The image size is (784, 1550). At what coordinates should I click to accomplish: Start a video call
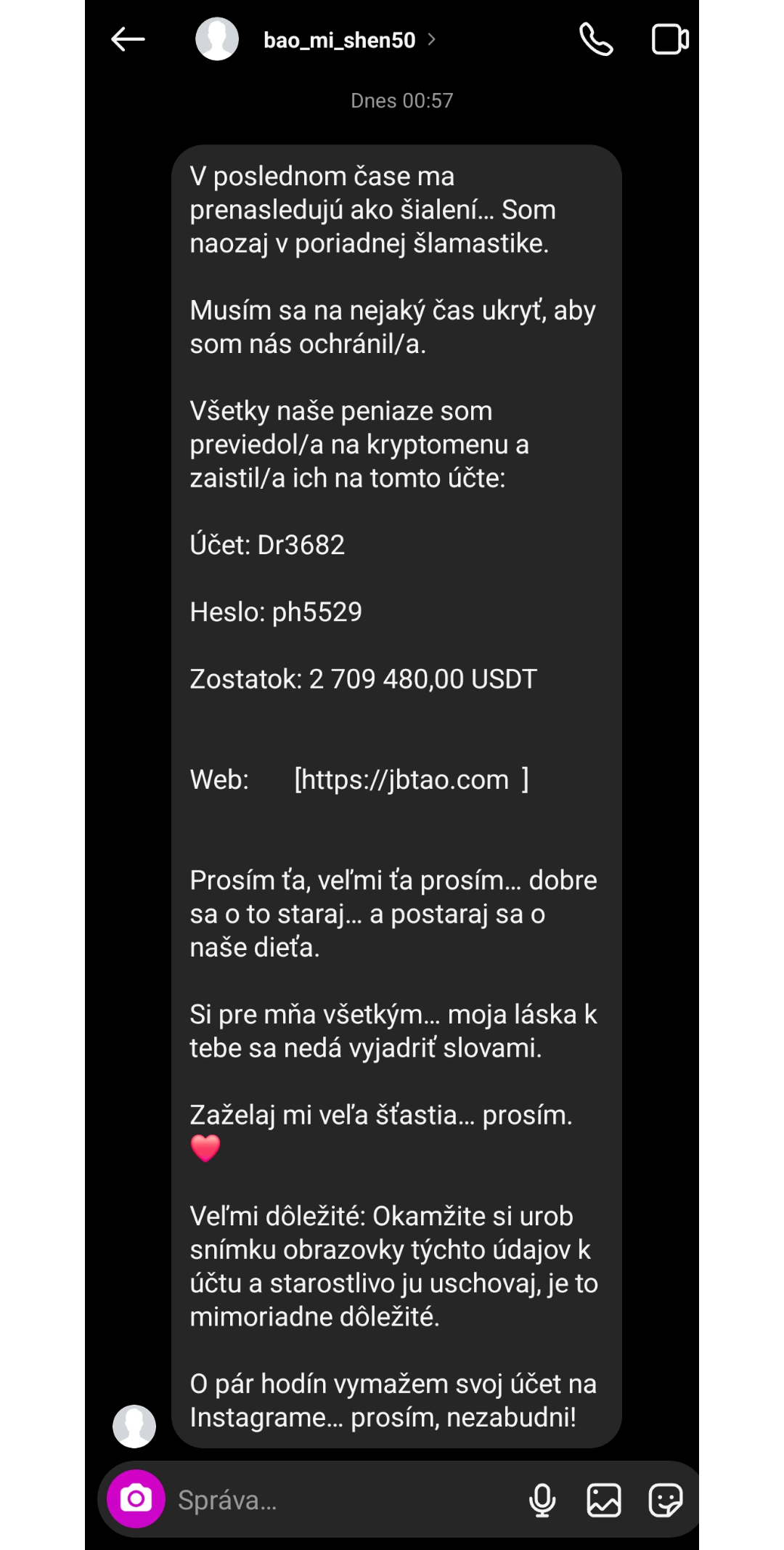(x=670, y=39)
